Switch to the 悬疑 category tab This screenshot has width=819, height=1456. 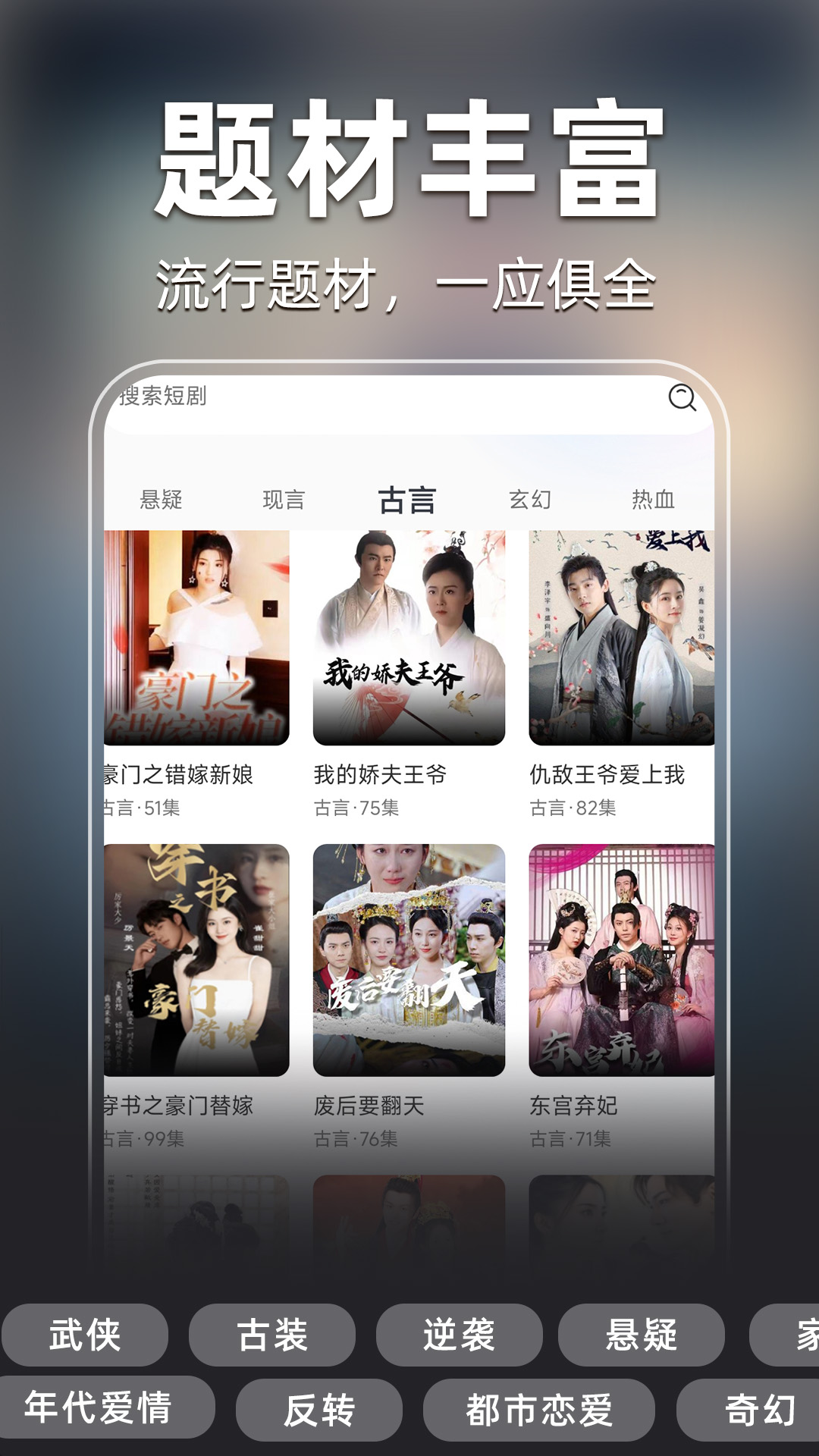(x=161, y=497)
